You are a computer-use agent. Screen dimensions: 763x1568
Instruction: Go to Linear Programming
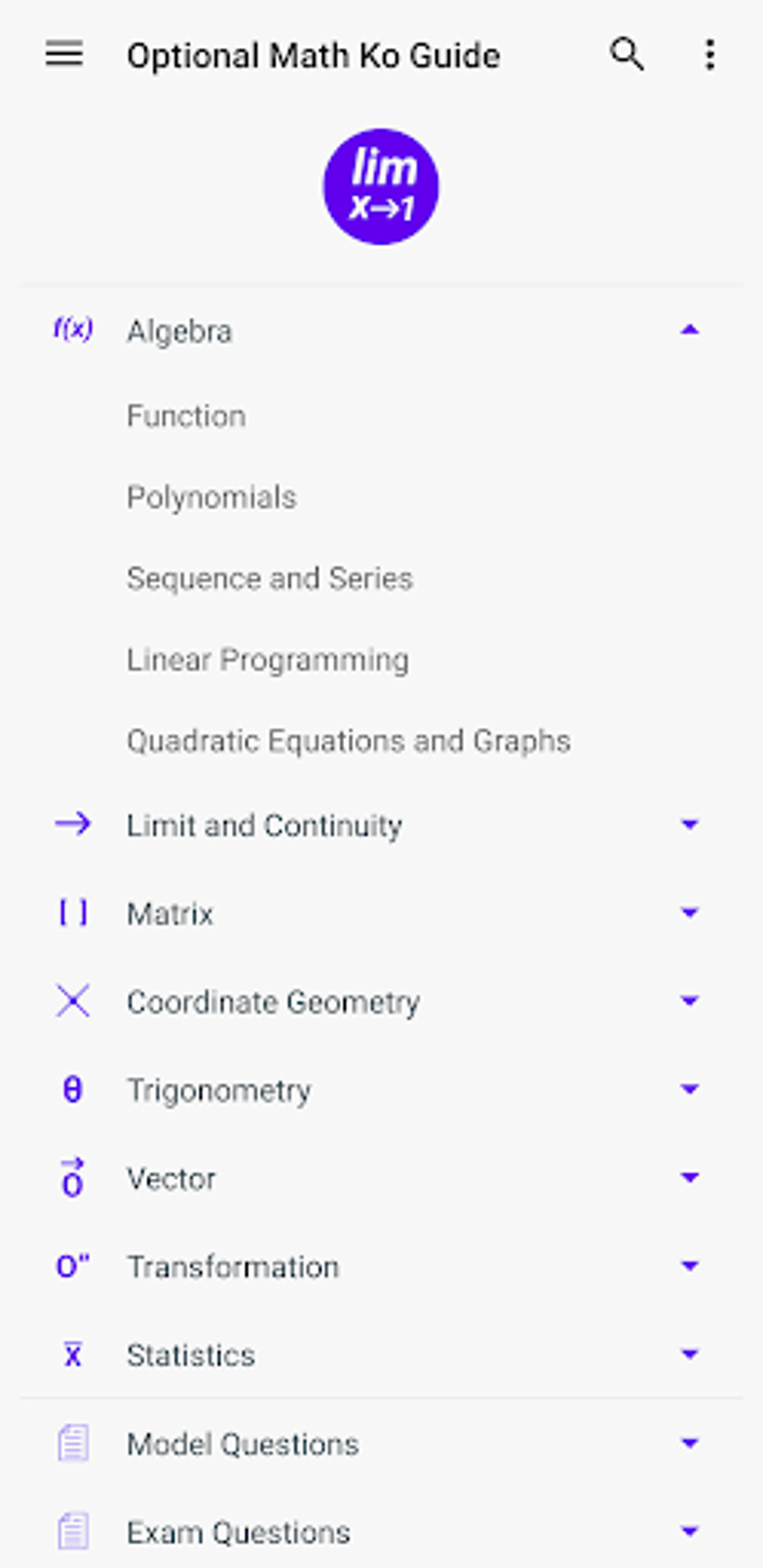(x=268, y=660)
